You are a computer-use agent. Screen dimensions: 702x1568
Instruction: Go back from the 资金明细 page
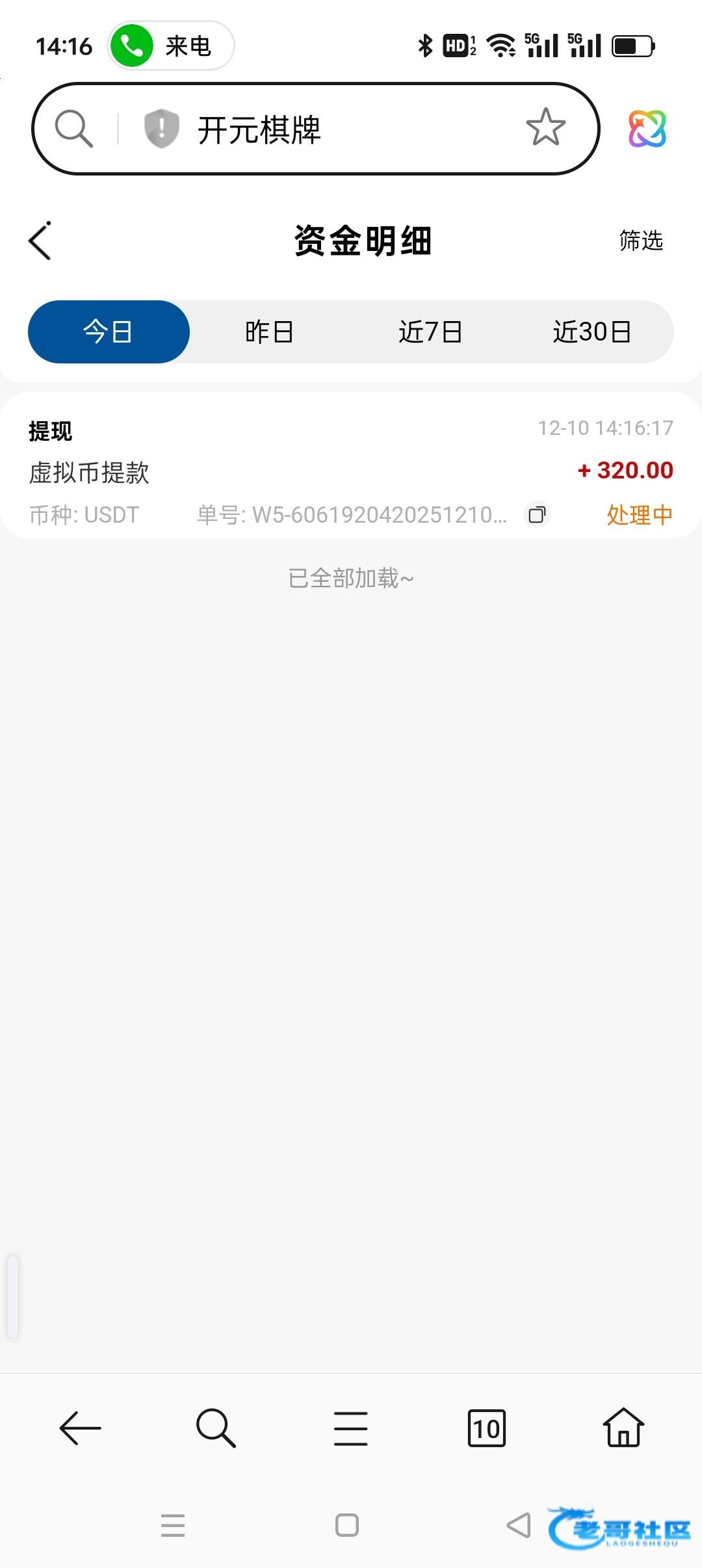(x=40, y=241)
